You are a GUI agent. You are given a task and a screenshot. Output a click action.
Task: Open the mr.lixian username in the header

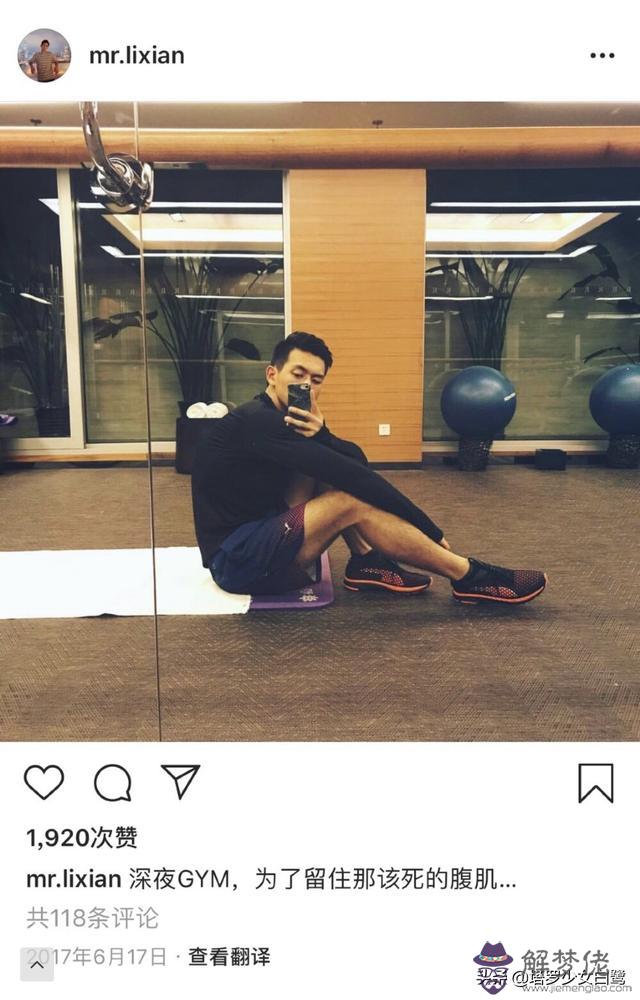136,55
